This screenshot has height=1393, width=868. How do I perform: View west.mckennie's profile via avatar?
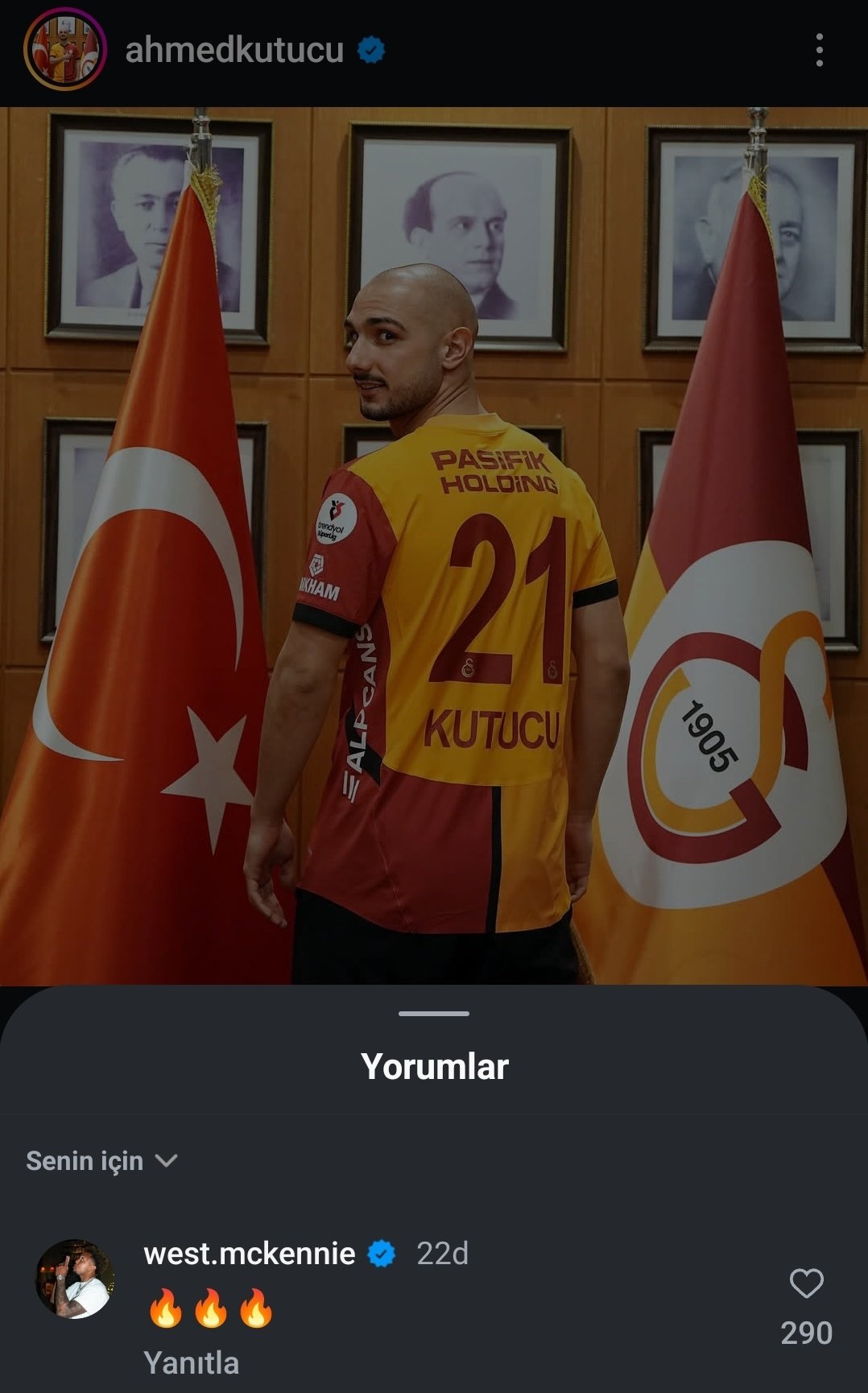74,1279
